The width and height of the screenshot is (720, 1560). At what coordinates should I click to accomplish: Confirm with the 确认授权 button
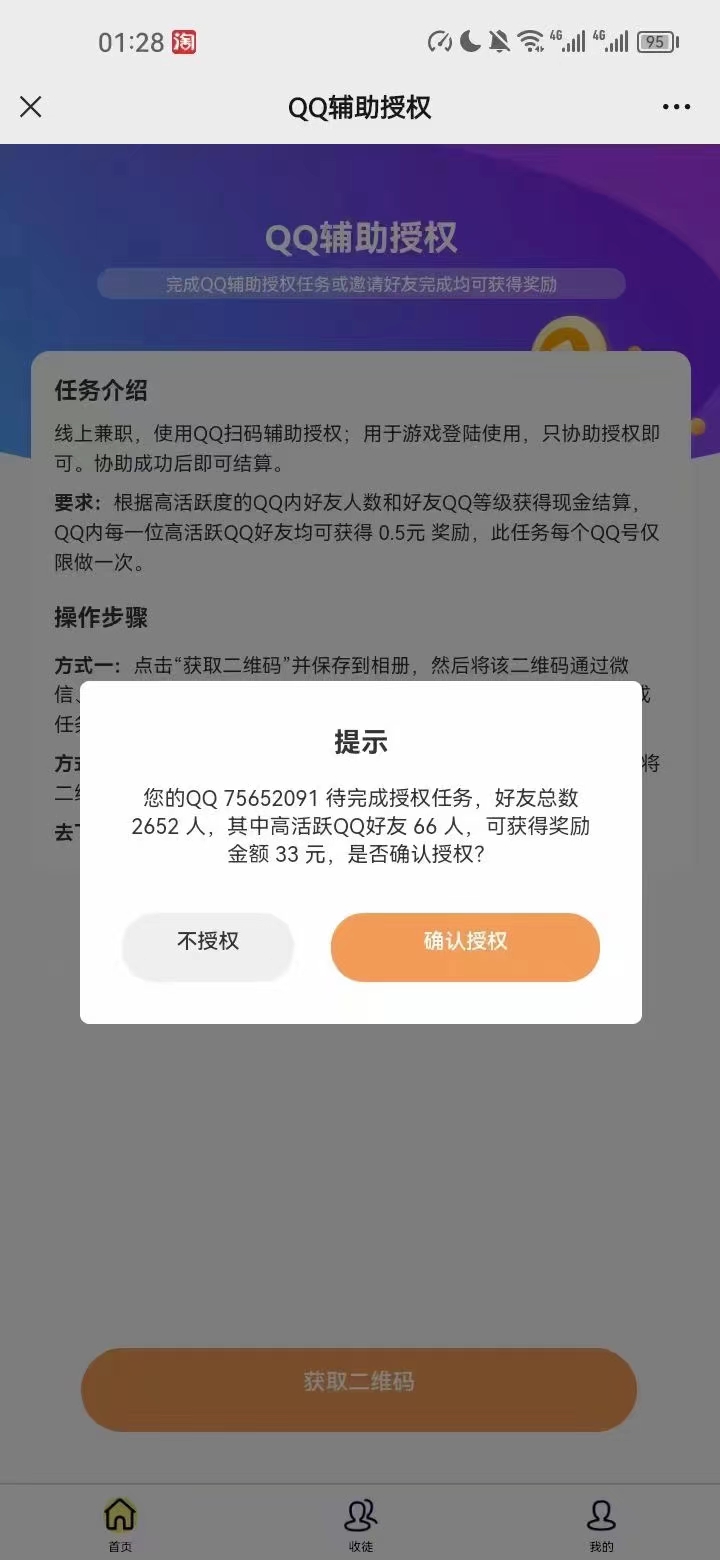(x=465, y=942)
